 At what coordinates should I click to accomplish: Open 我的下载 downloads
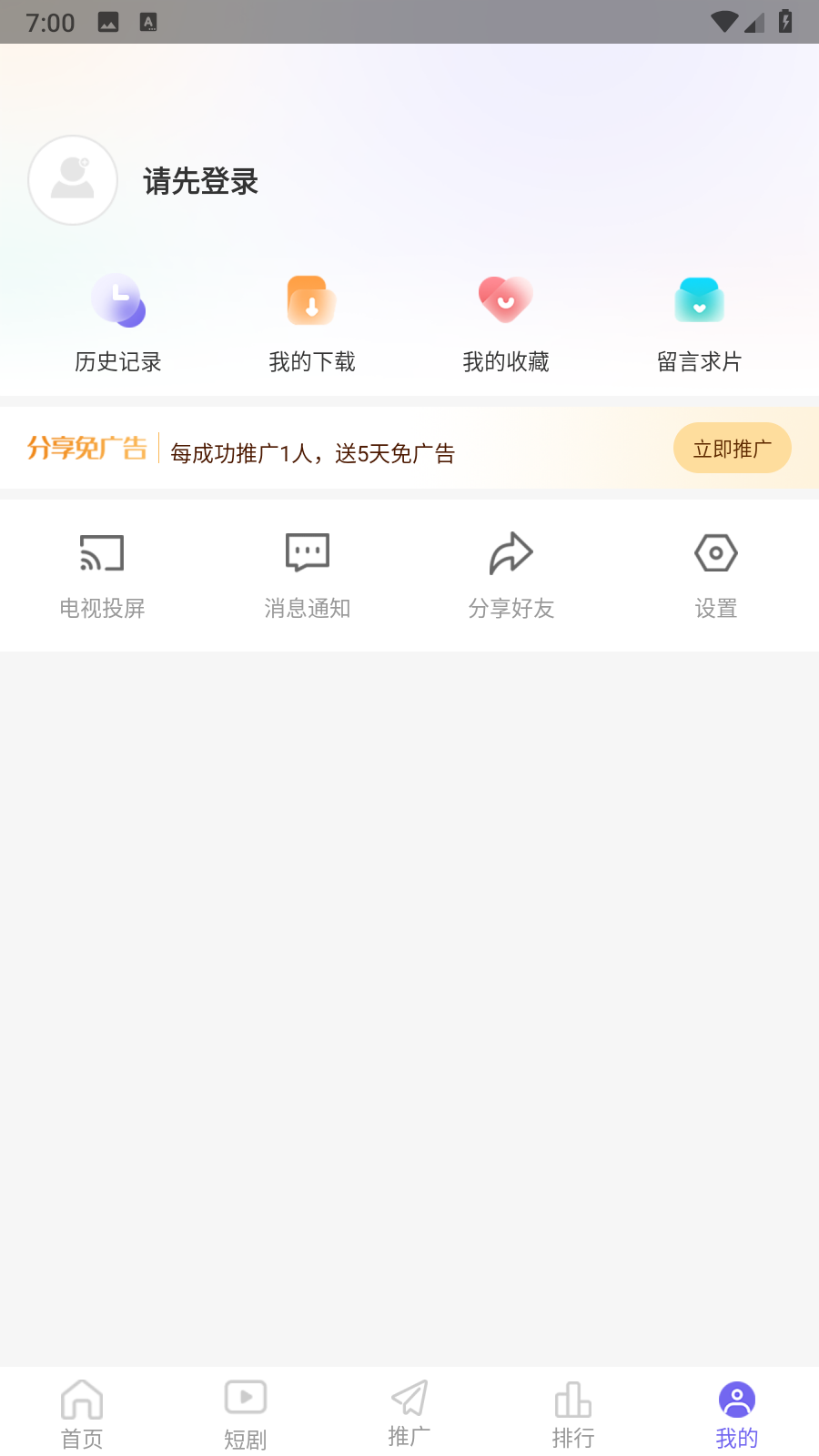(x=312, y=323)
